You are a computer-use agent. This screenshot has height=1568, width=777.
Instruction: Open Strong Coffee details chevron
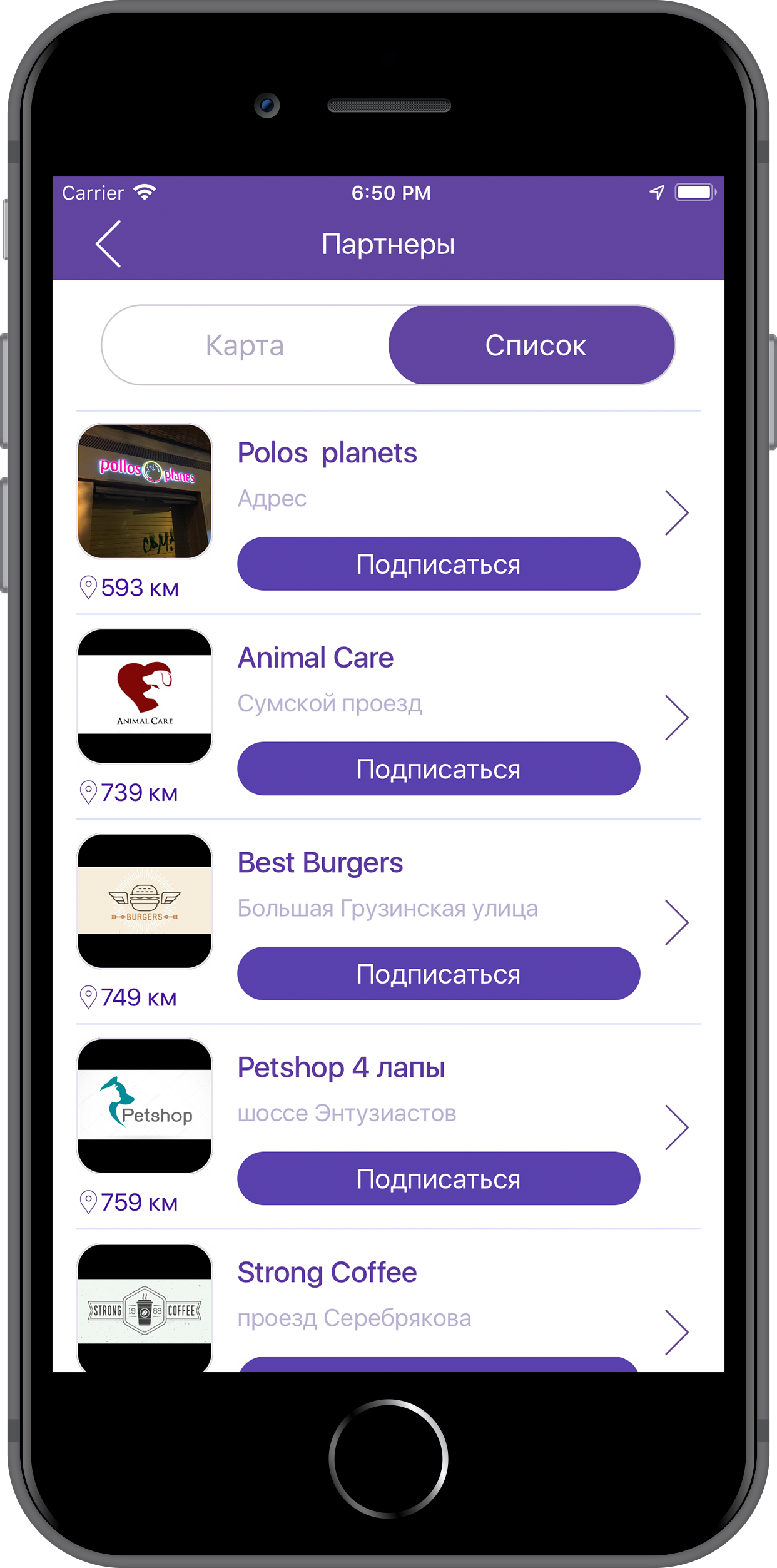click(x=676, y=1332)
